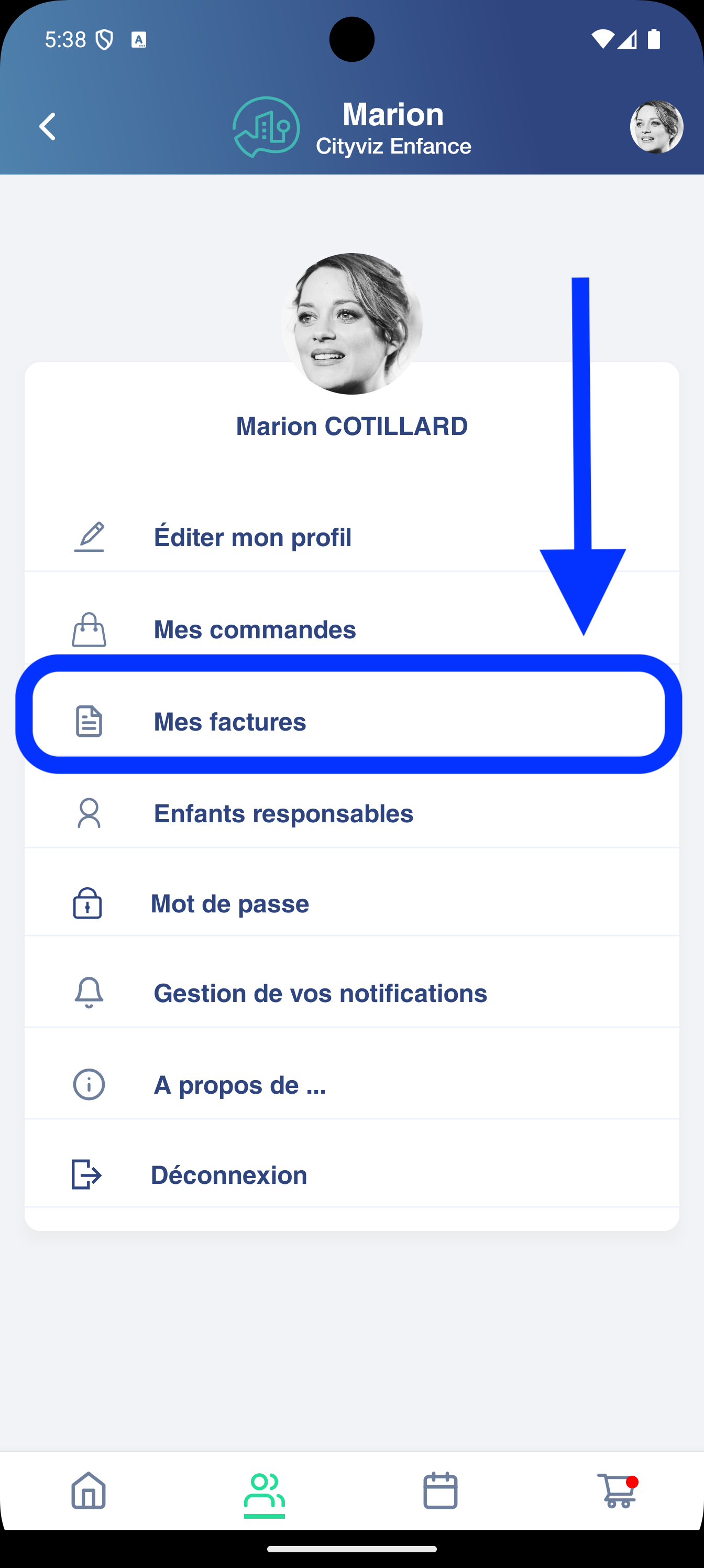The height and width of the screenshot is (1568, 704).
Task: Open Éditer mon profil
Action: (x=252, y=538)
